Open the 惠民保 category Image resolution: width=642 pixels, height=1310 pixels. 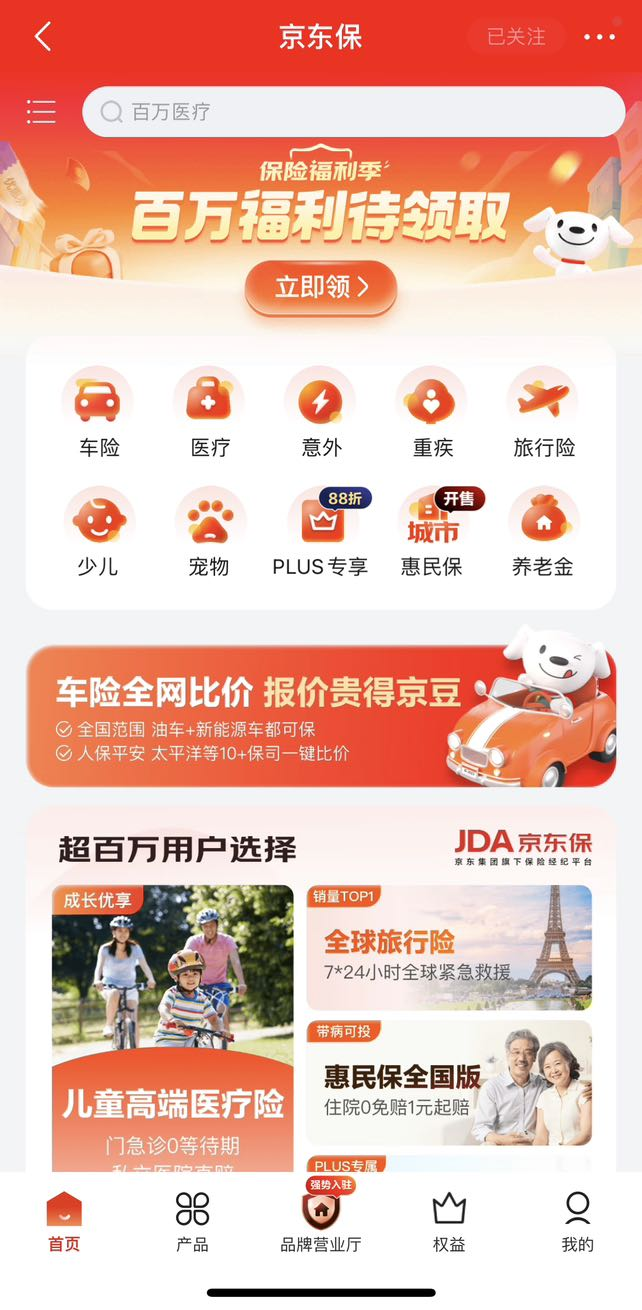tap(432, 531)
